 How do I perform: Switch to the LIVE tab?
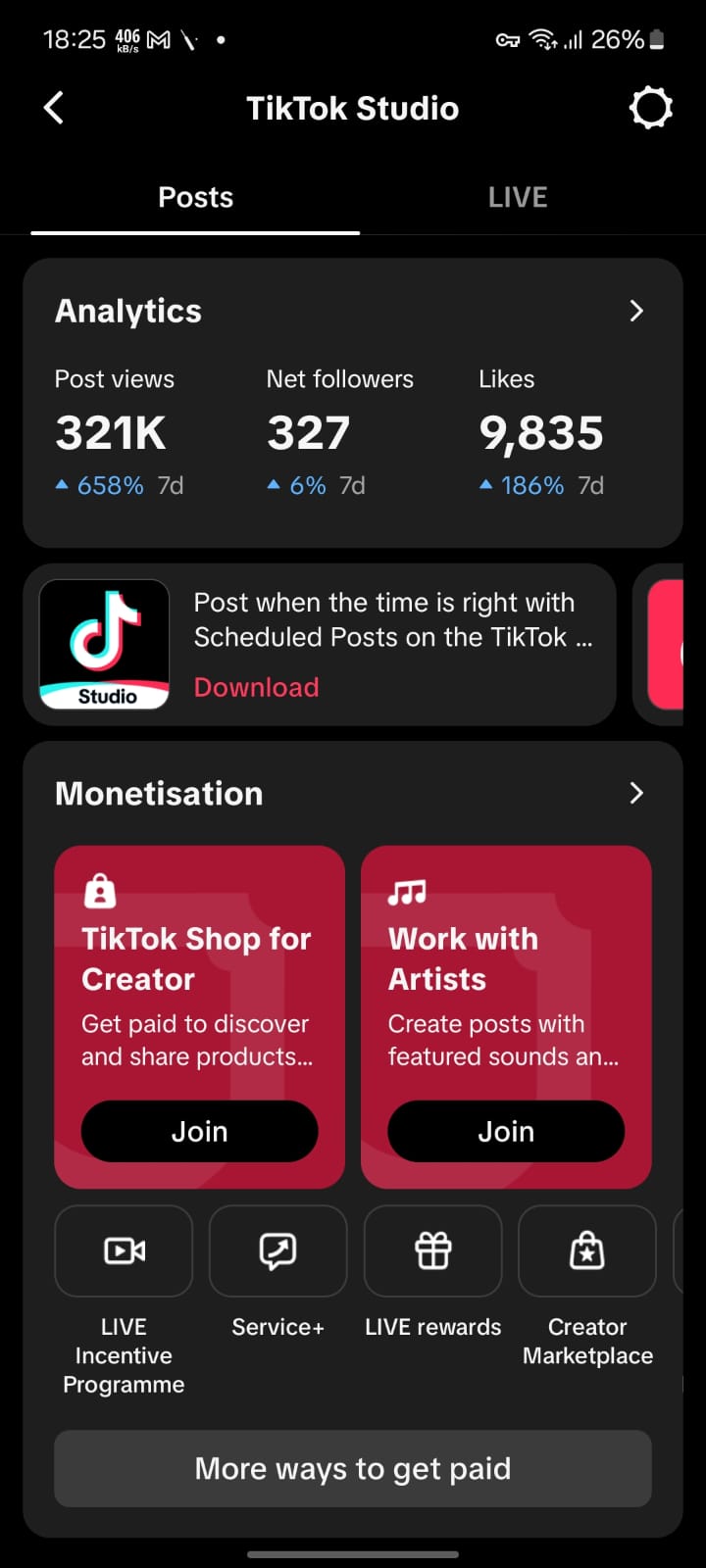click(x=518, y=197)
